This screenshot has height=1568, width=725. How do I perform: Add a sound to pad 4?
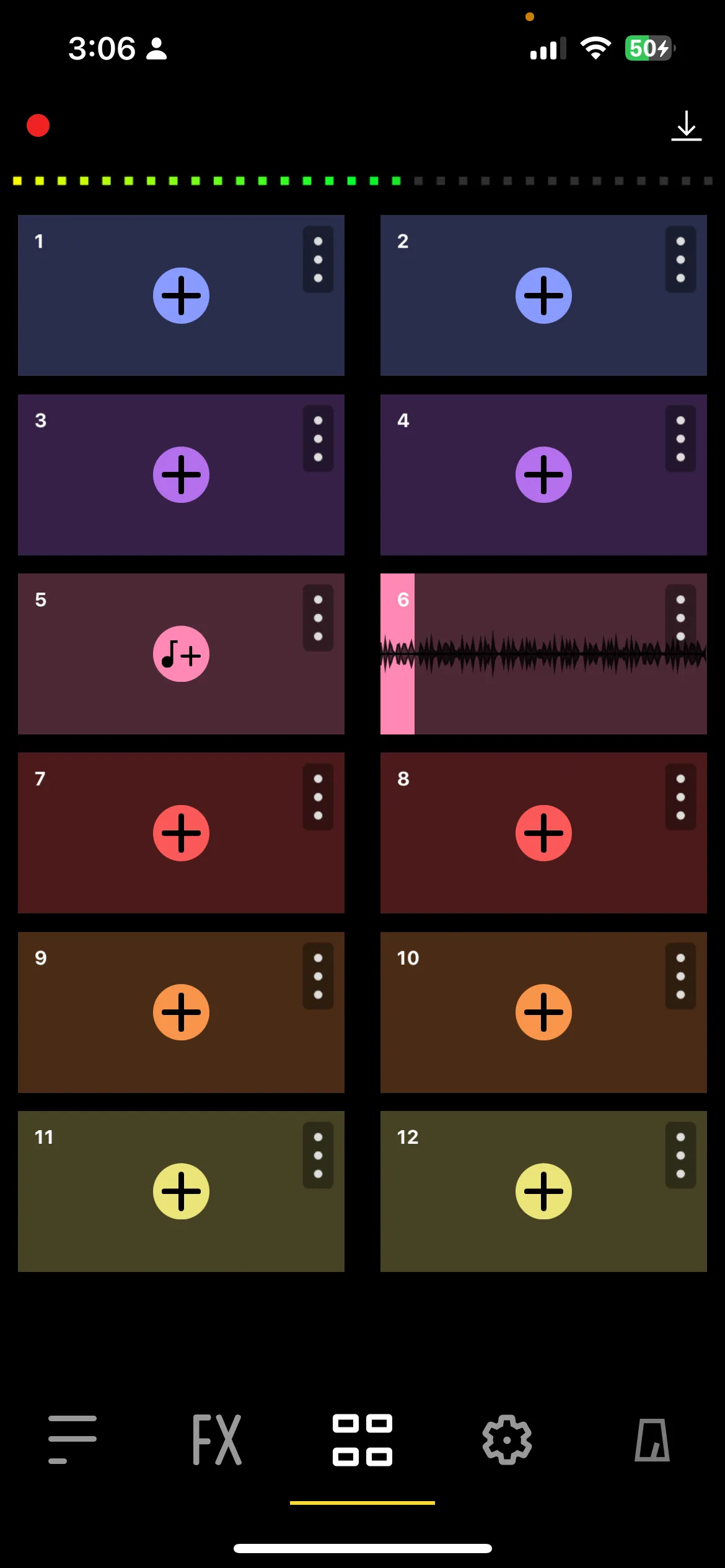click(x=543, y=475)
